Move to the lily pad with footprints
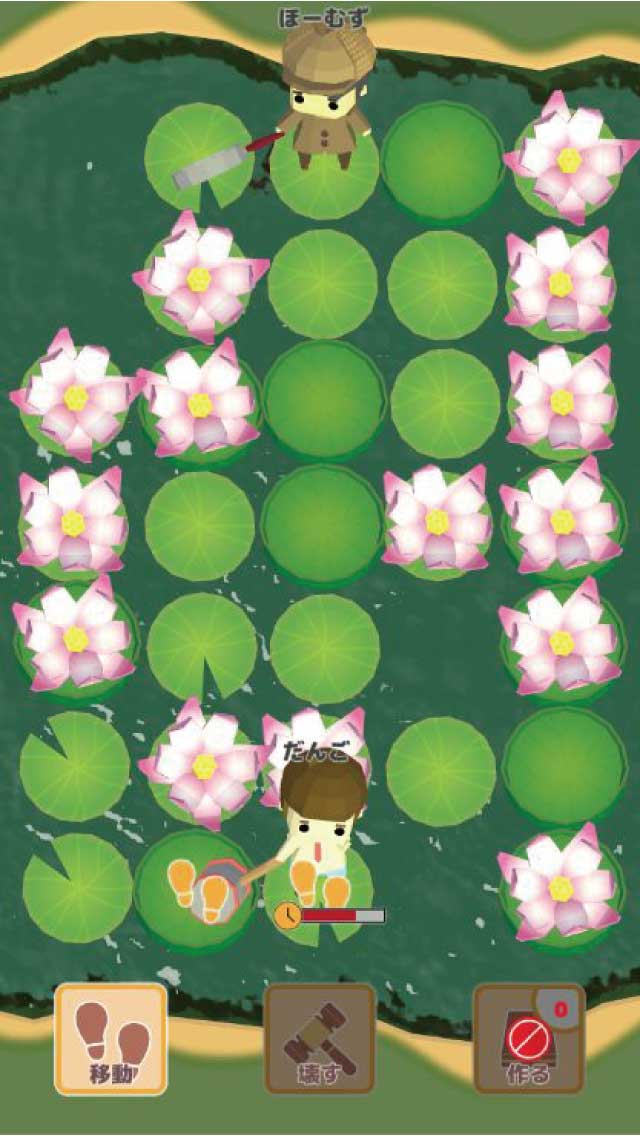The width and height of the screenshot is (640, 1136). [190, 885]
